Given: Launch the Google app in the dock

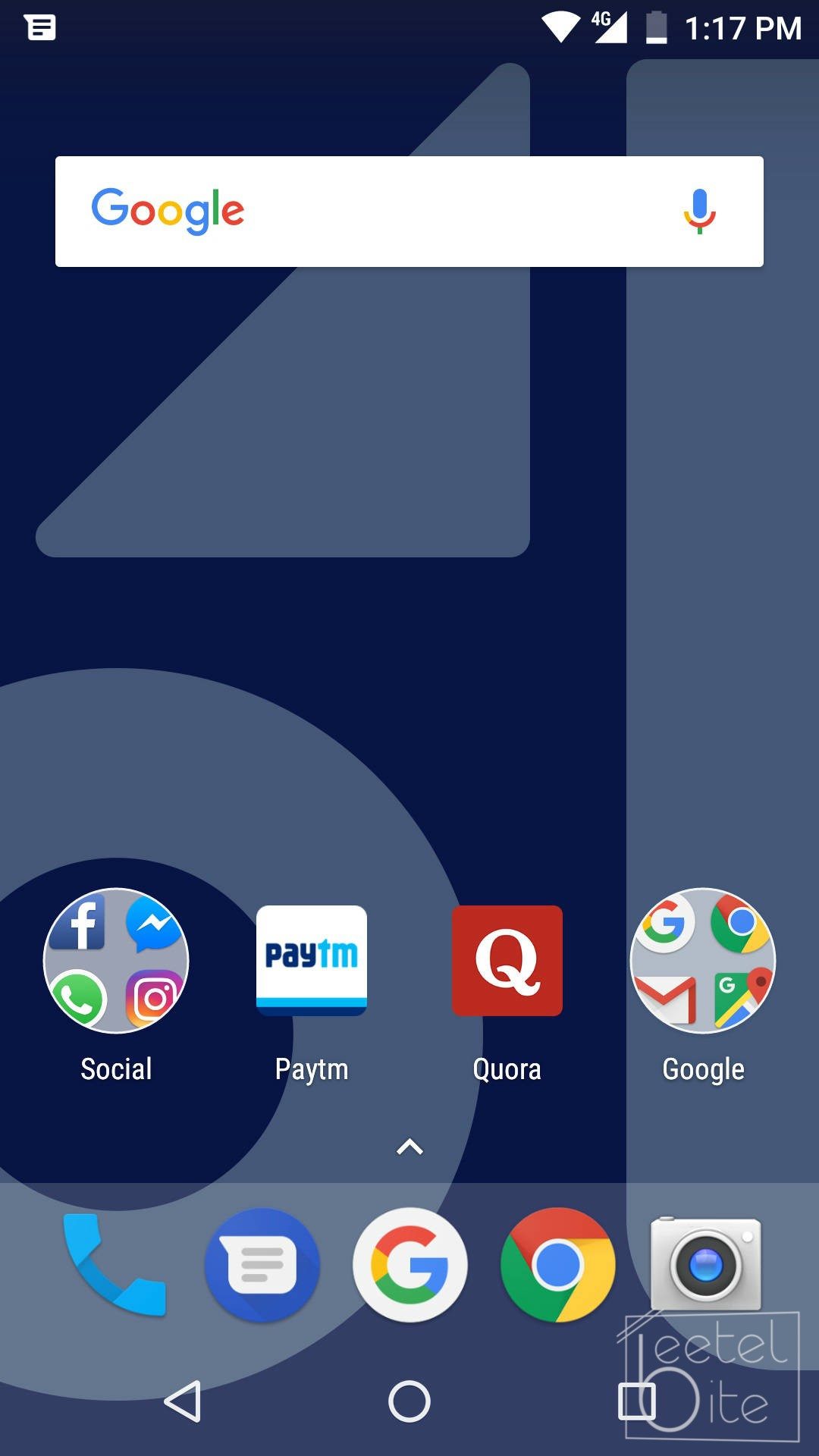Looking at the screenshot, I should click(409, 1264).
